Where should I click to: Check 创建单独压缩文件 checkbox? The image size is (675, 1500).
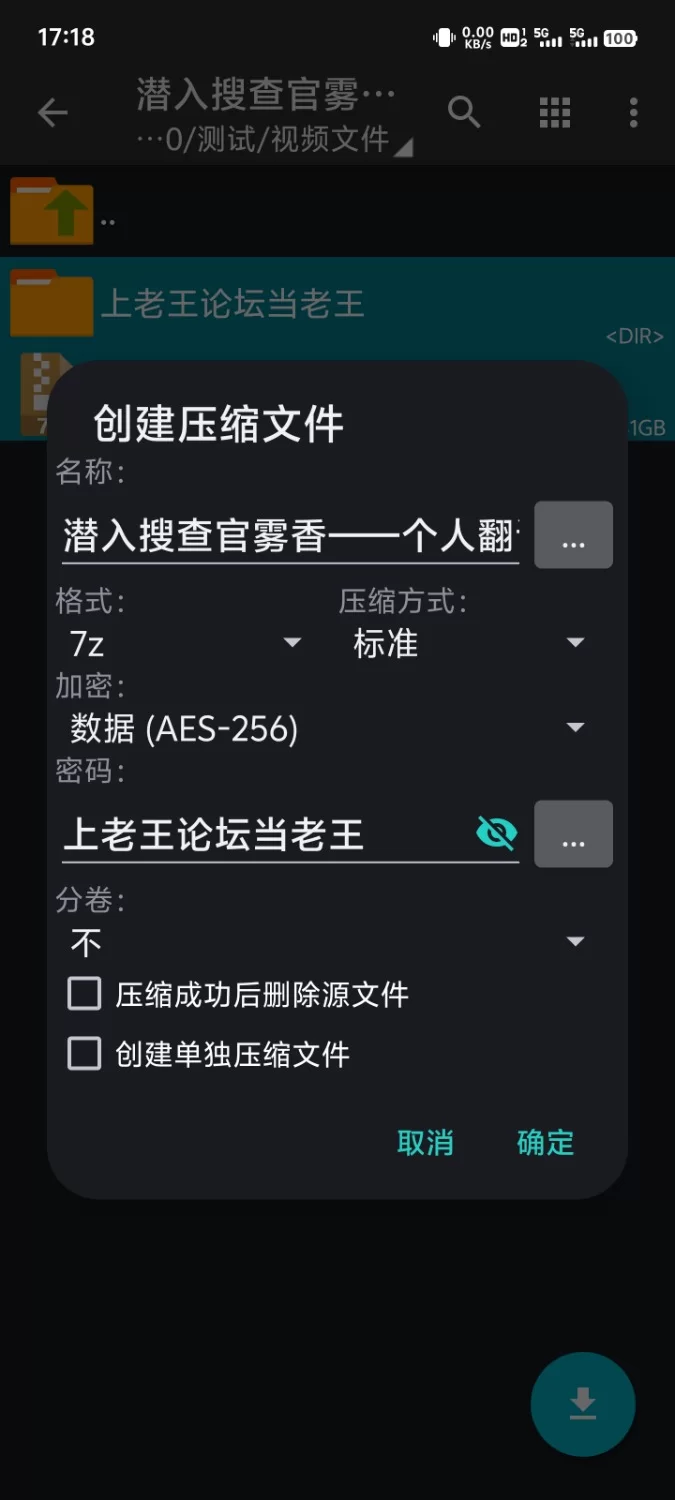coord(84,1054)
